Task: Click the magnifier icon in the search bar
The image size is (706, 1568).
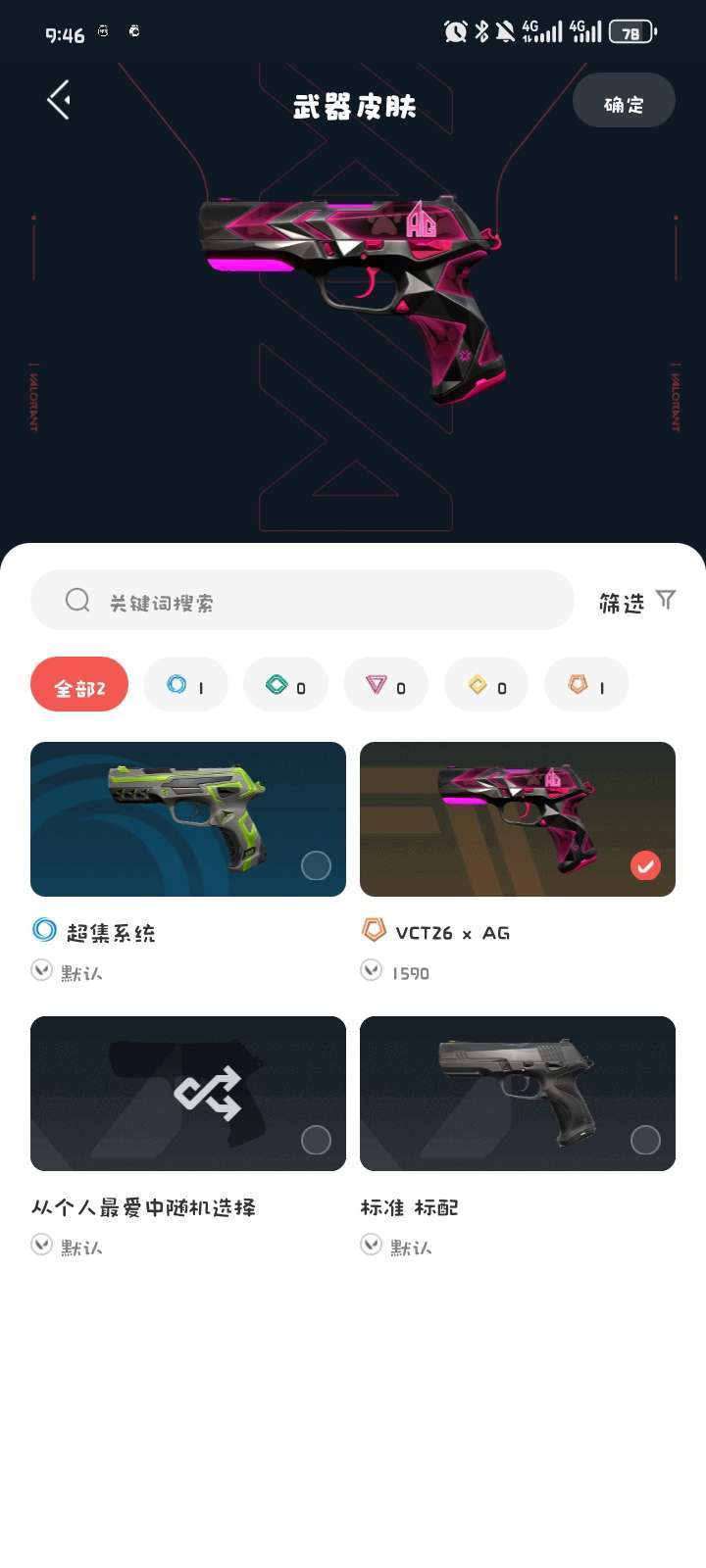Action: [76, 599]
